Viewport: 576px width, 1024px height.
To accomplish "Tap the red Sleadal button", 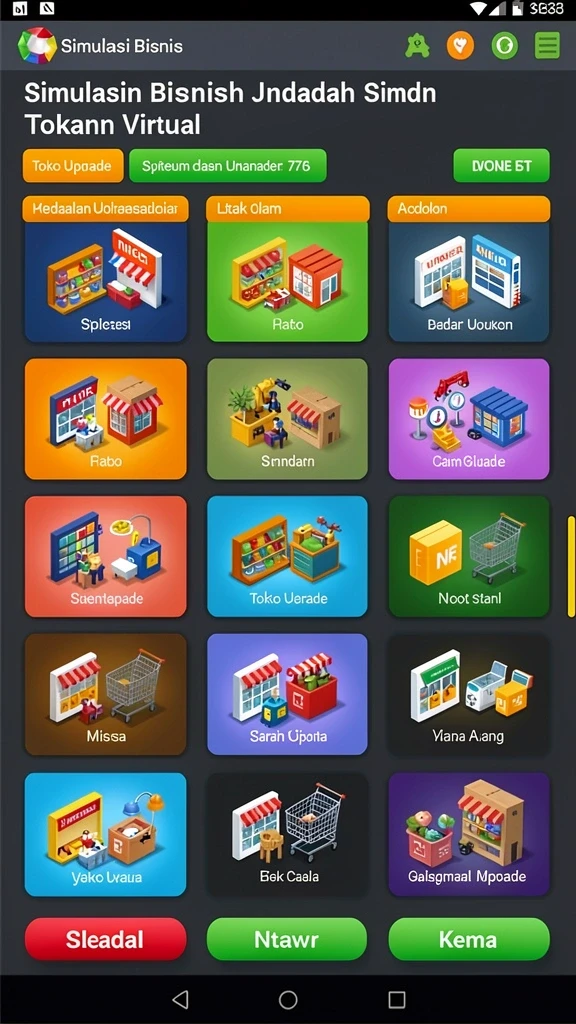I will pos(106,939).
